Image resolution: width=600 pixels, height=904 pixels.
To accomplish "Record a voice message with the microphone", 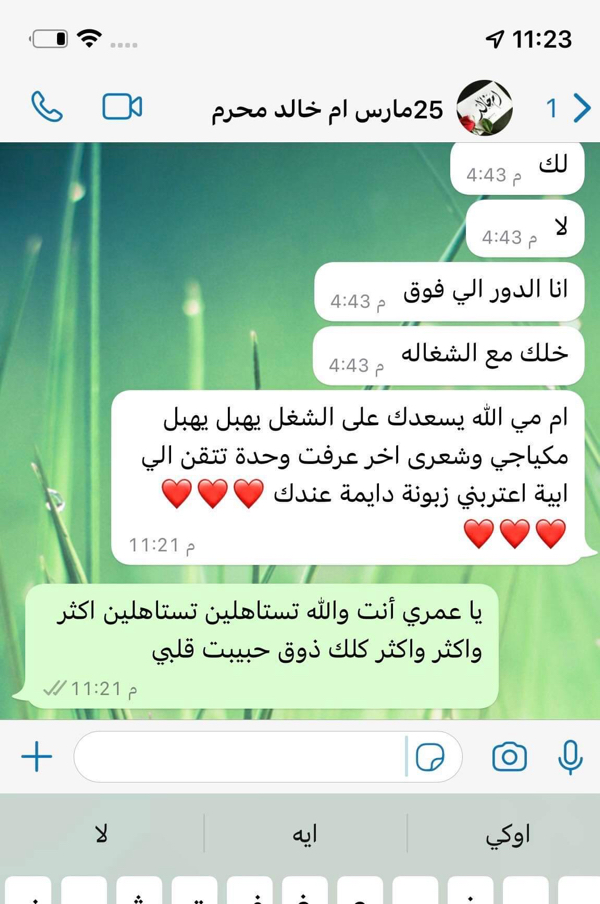I will tap(570, 757).
